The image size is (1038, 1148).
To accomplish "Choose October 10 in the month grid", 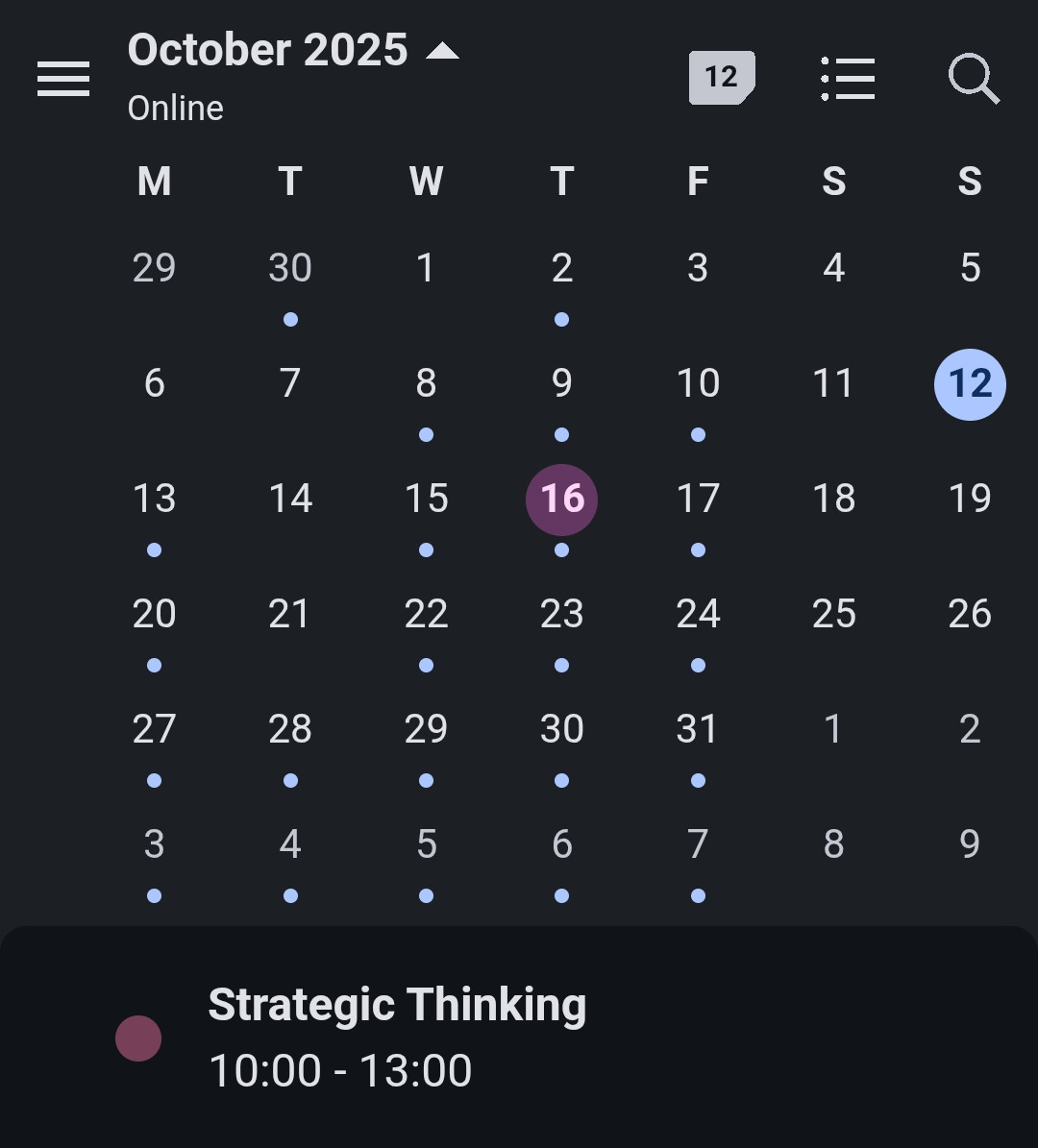I will pos(698,384).
